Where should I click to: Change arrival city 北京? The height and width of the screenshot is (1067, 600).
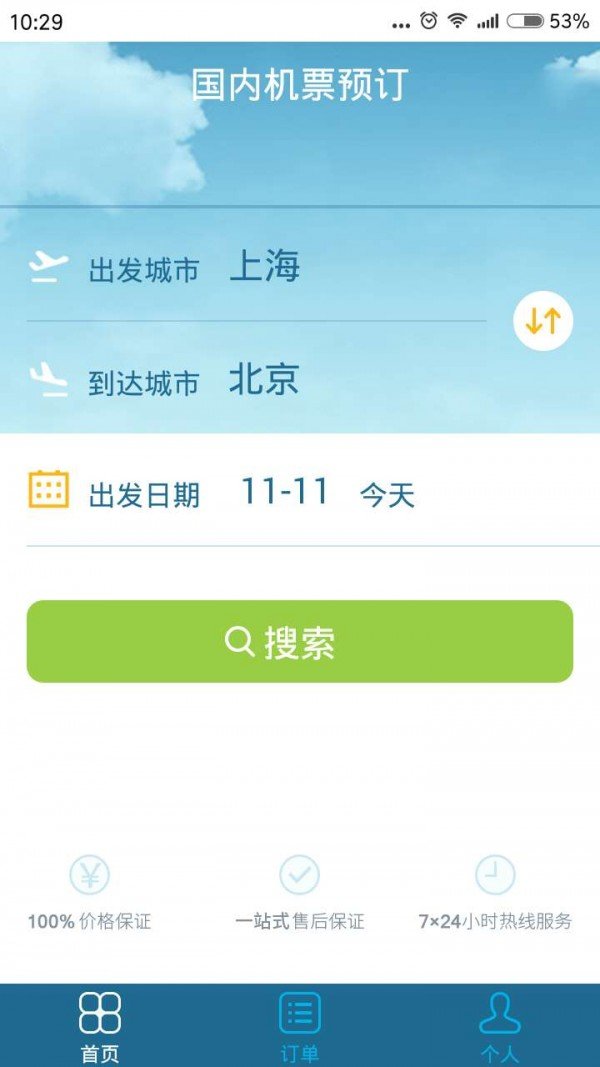point(265,381)
